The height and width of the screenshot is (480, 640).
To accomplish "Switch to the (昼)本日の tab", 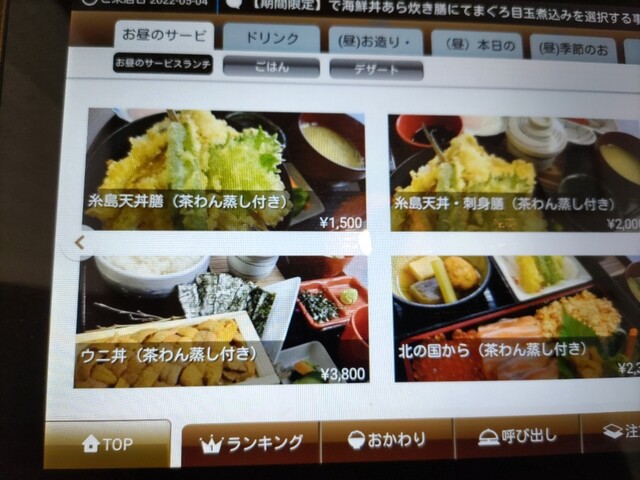I will (x=475, y=45).
